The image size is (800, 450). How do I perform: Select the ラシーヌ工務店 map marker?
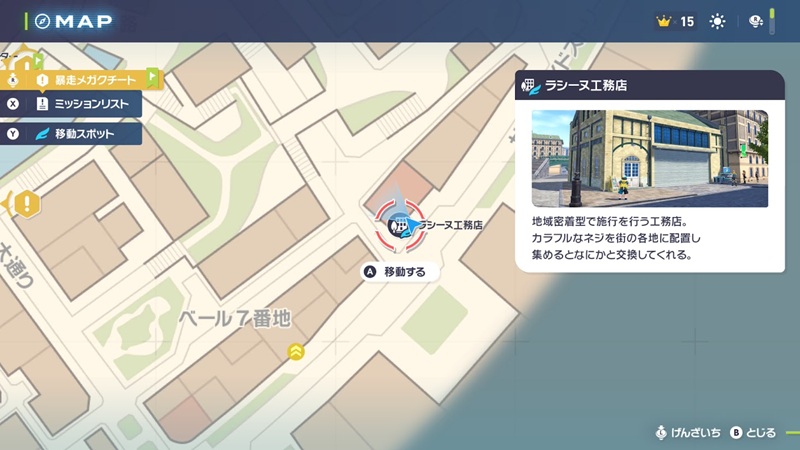tap(400, 225)
